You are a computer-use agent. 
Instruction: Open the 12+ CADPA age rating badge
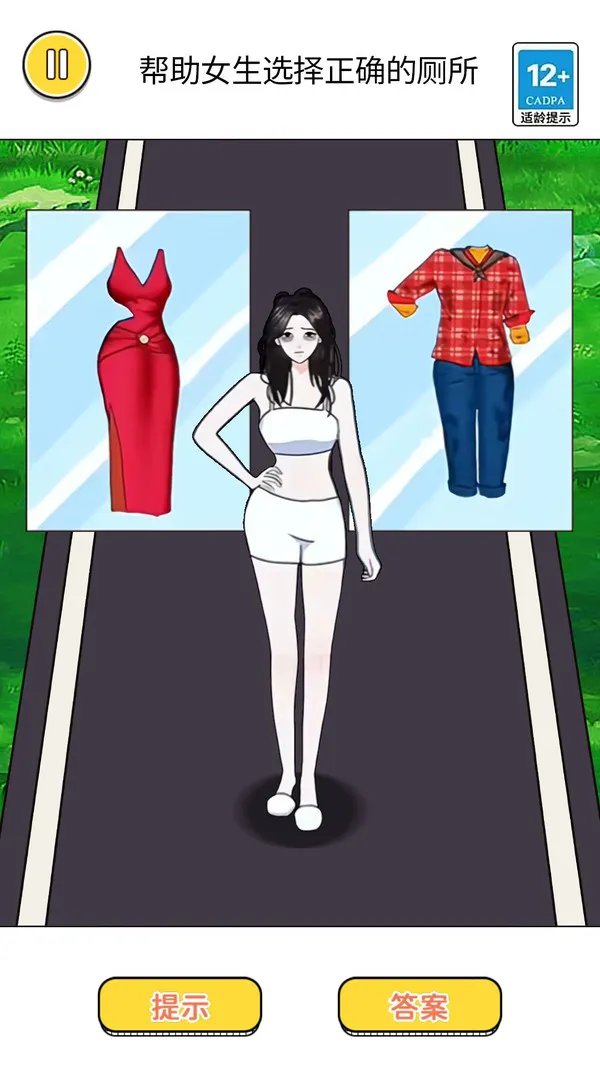click(x=546, y=84)
